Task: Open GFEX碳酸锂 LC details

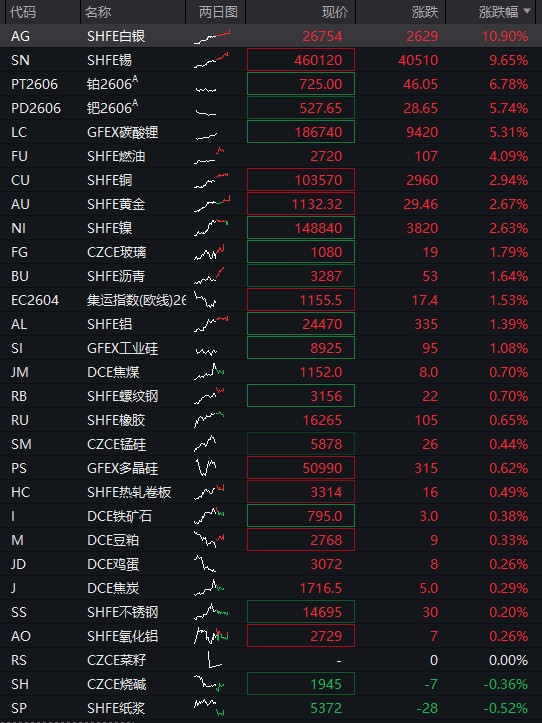Action: 271,132
